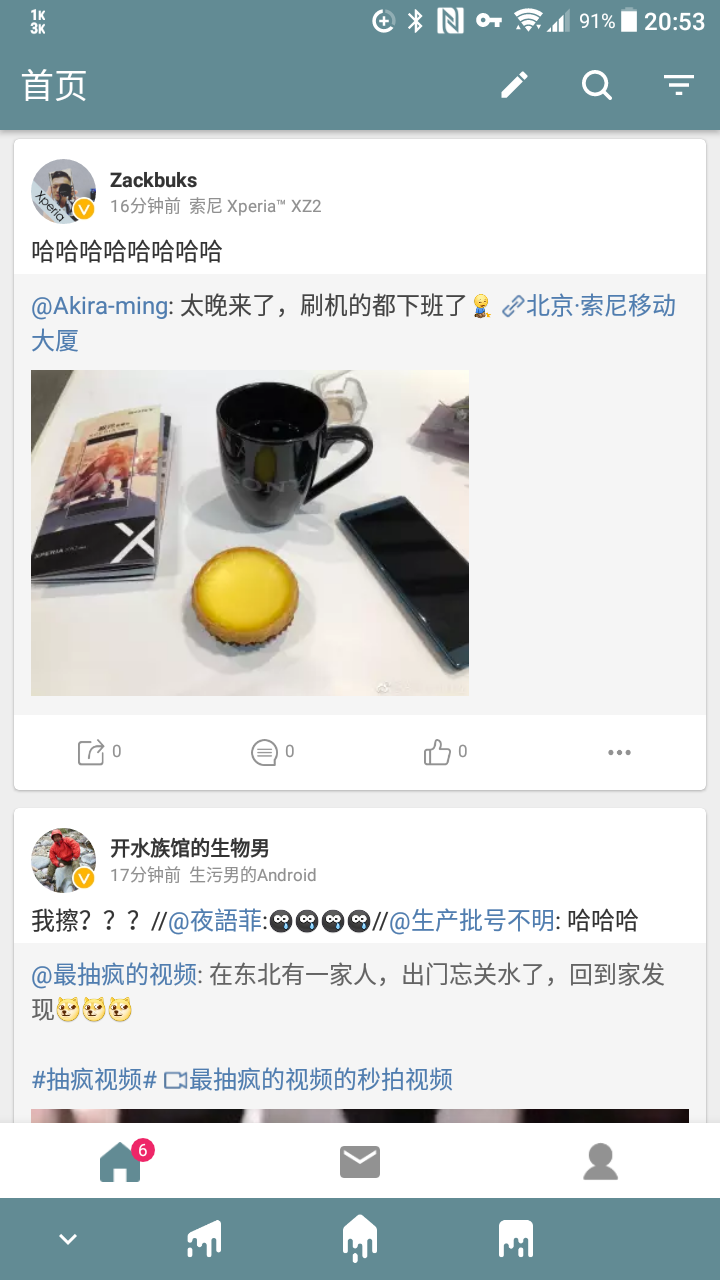720x1280 pixels.
Task: View the Sony mug photo in Zackbuks' post
Action: (x=250, y=532)
